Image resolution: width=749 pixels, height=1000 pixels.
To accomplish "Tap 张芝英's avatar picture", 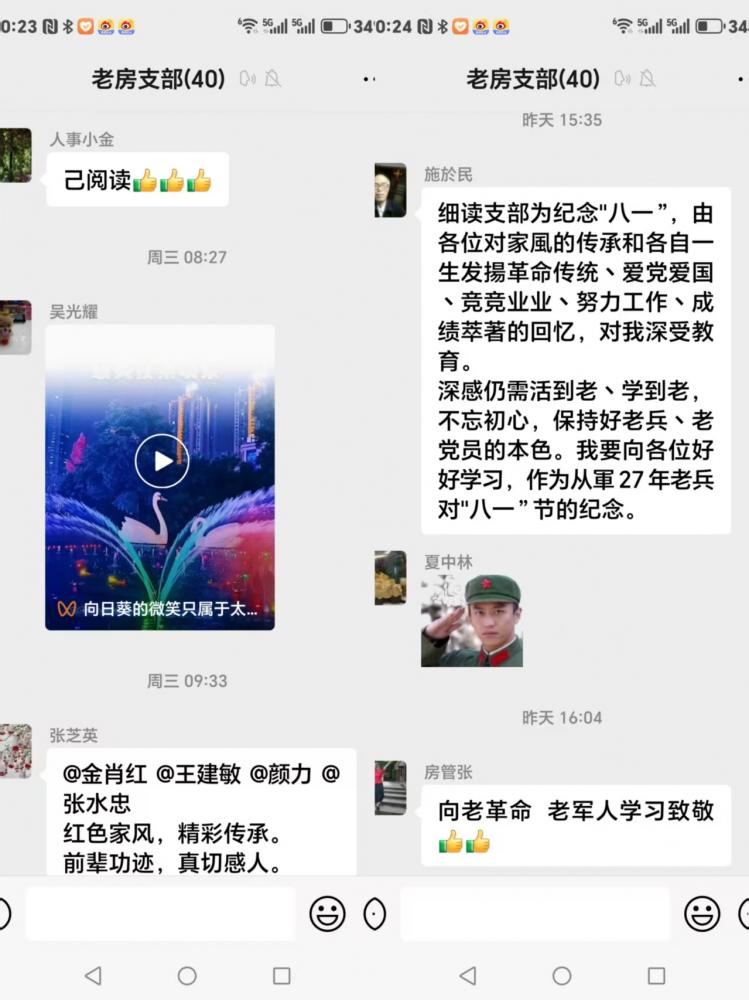I will click(x=16, y=750).
